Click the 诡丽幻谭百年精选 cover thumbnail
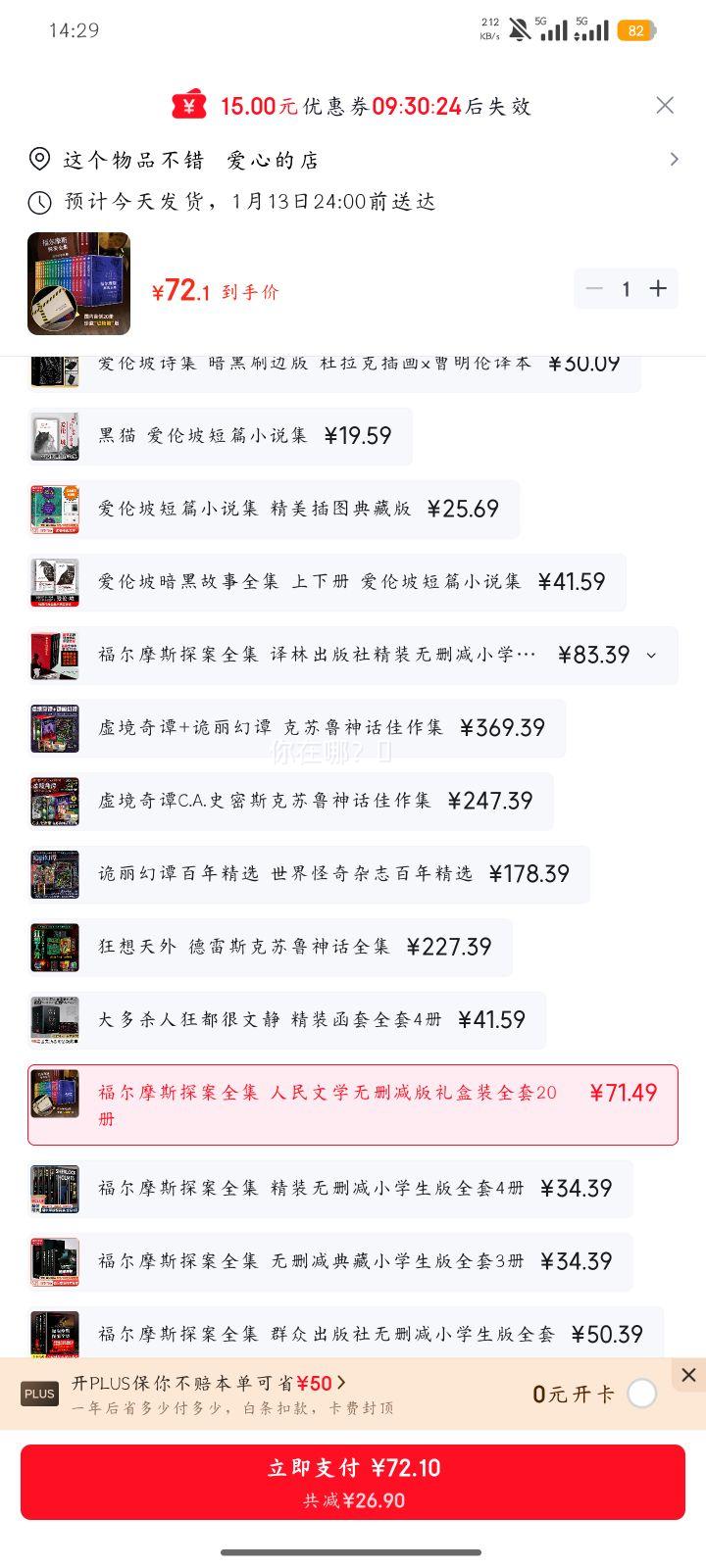Screen dimensions: 706x1568 tap(55, 873)
